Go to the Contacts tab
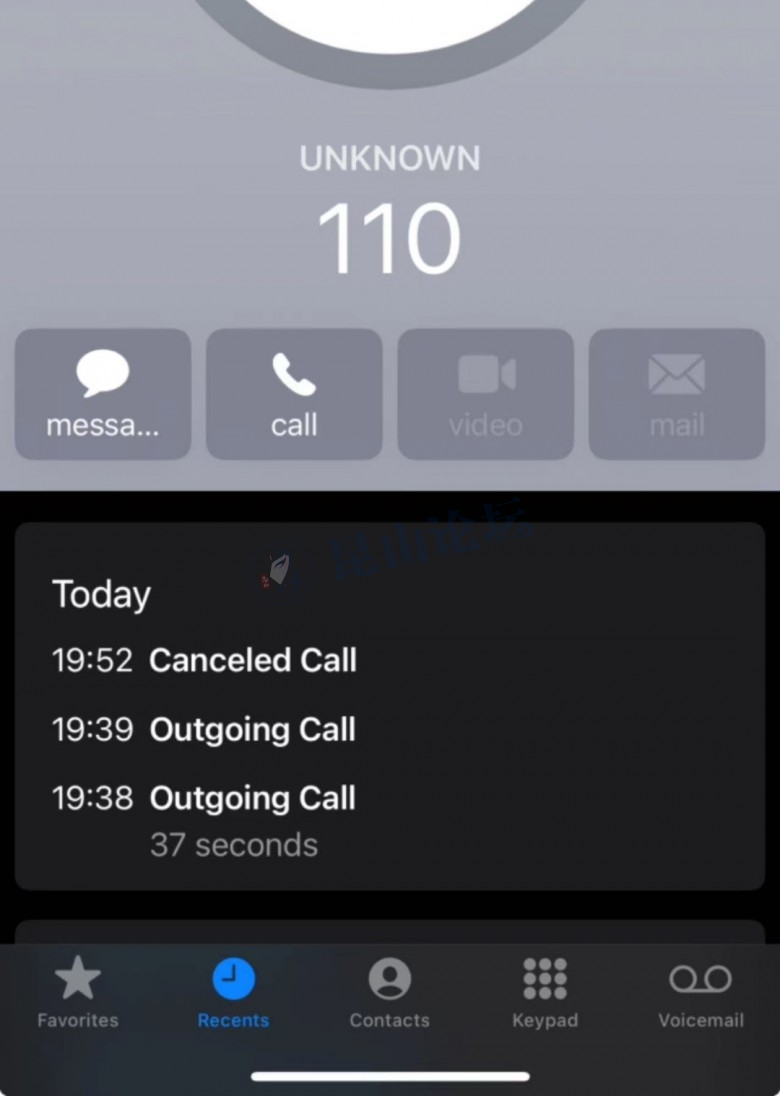780x1096 pixels. (x=389, y=991)
